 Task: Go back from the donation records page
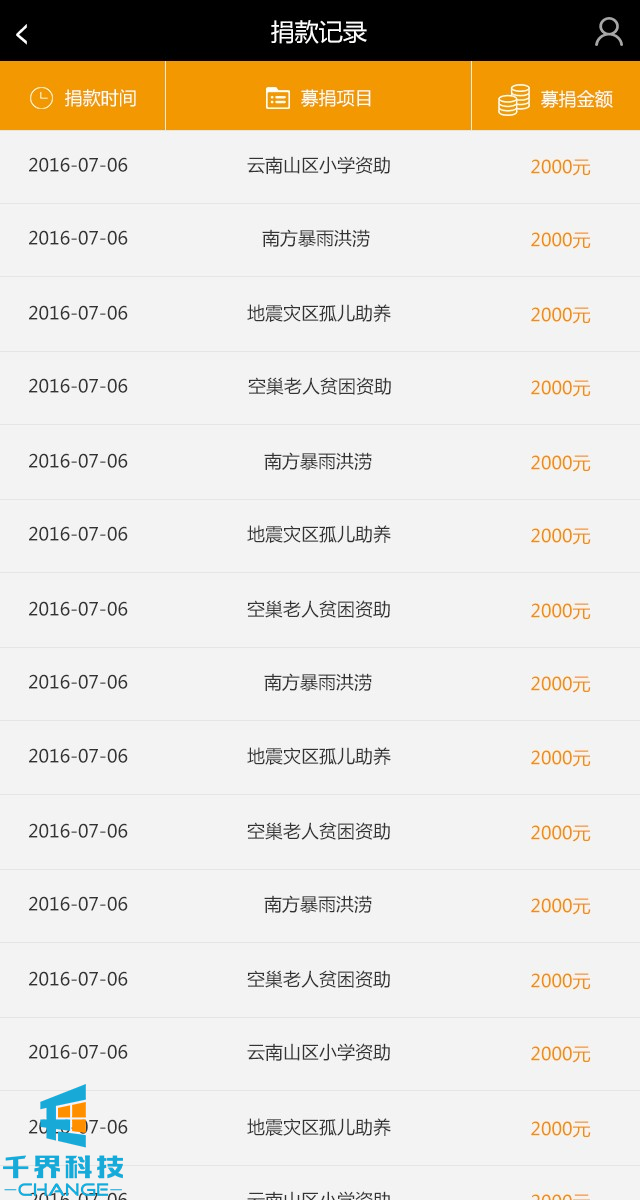tap(22, 33)
